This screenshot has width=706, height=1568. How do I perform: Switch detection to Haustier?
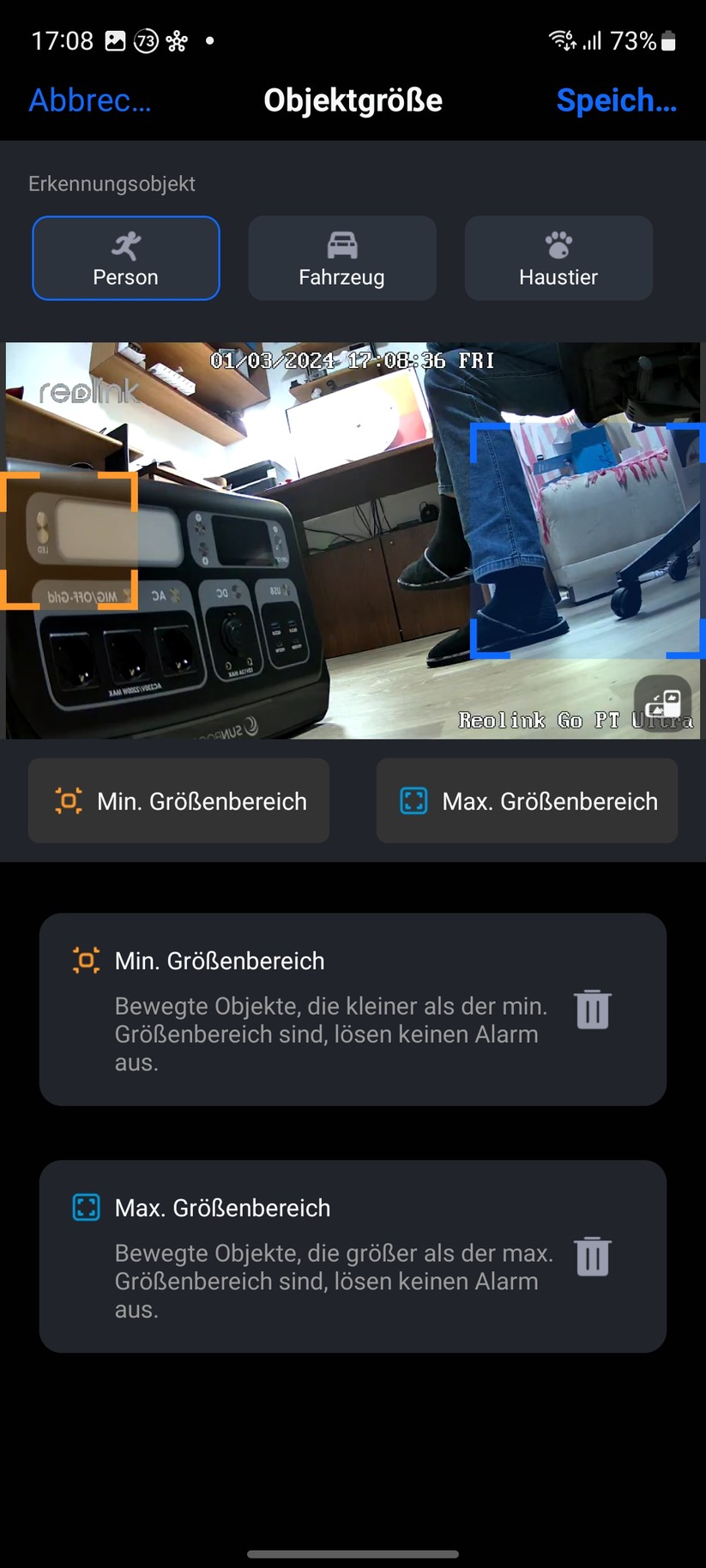pyautogui.click(x=558, y=258)
